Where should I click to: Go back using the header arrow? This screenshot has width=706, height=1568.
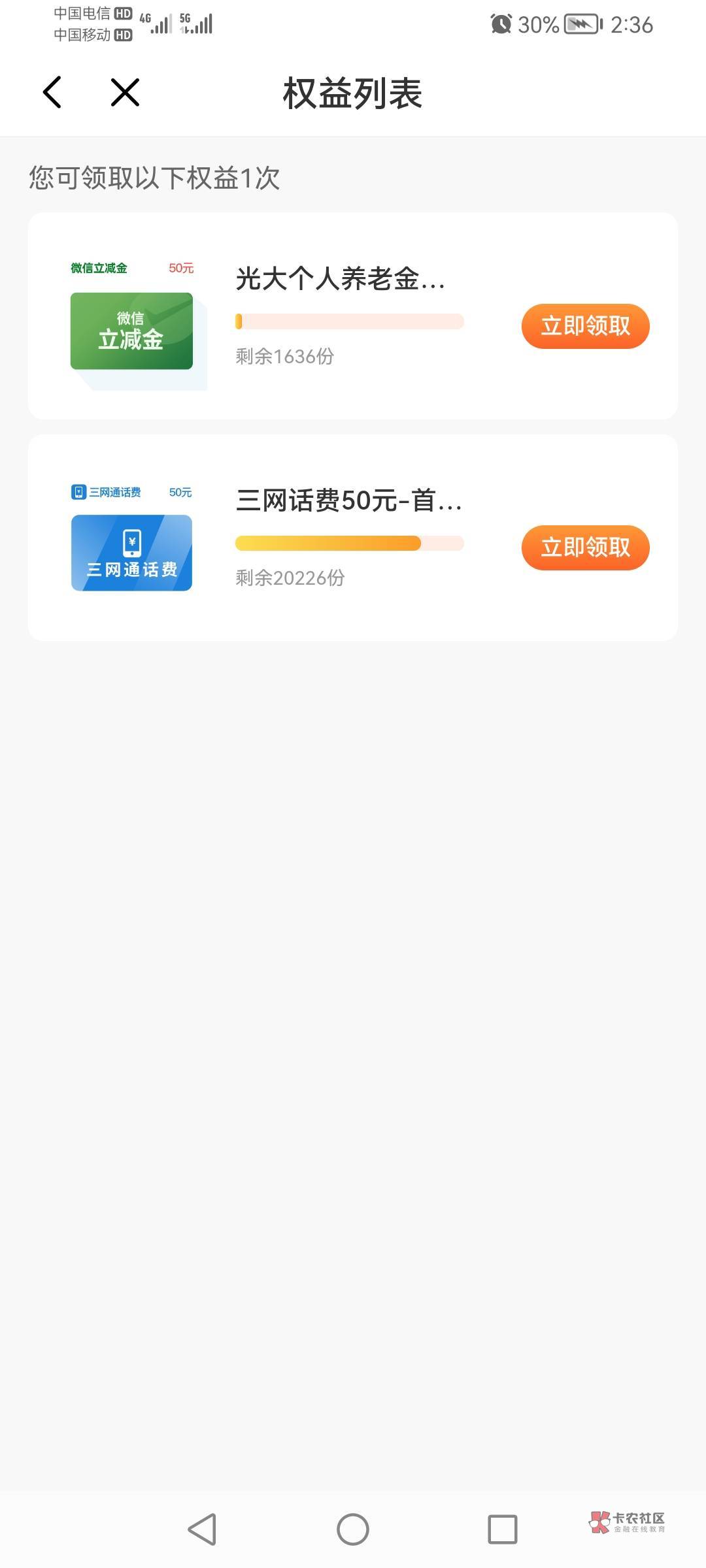tap(52, 92)
